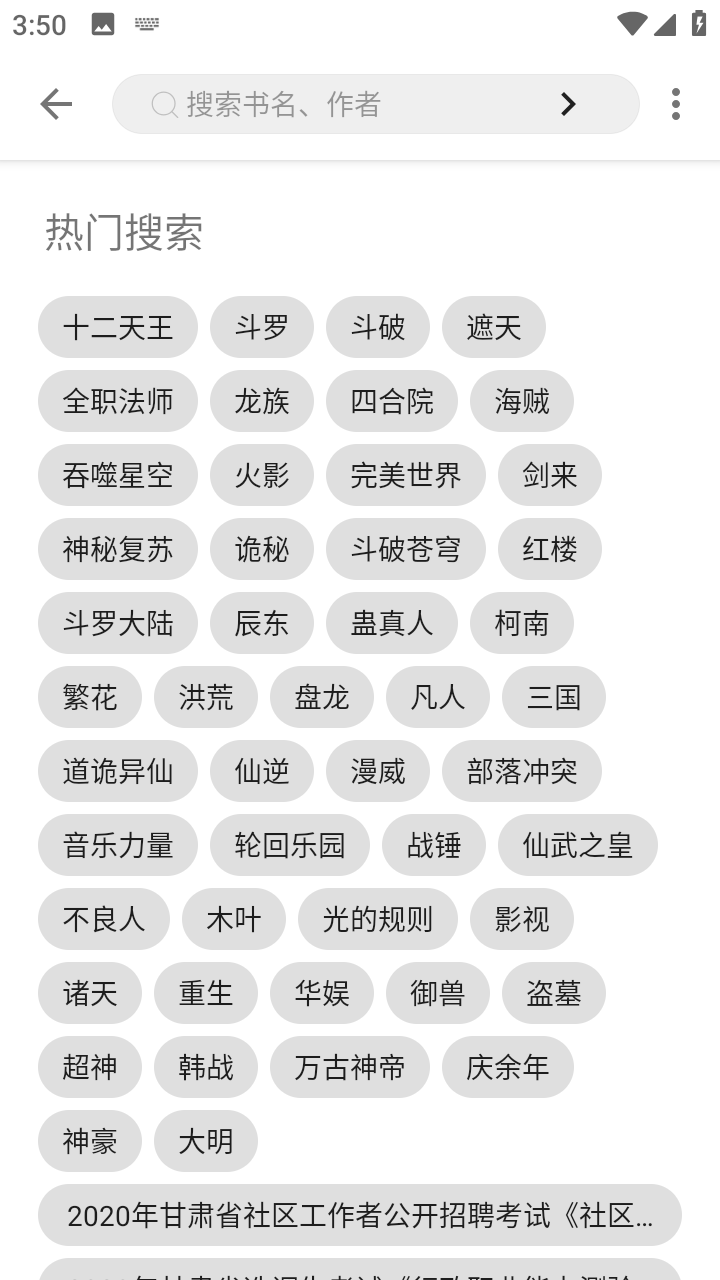Open the 2020年甘肃省社区工作者 search suggestion

[x=360, y=1215]
